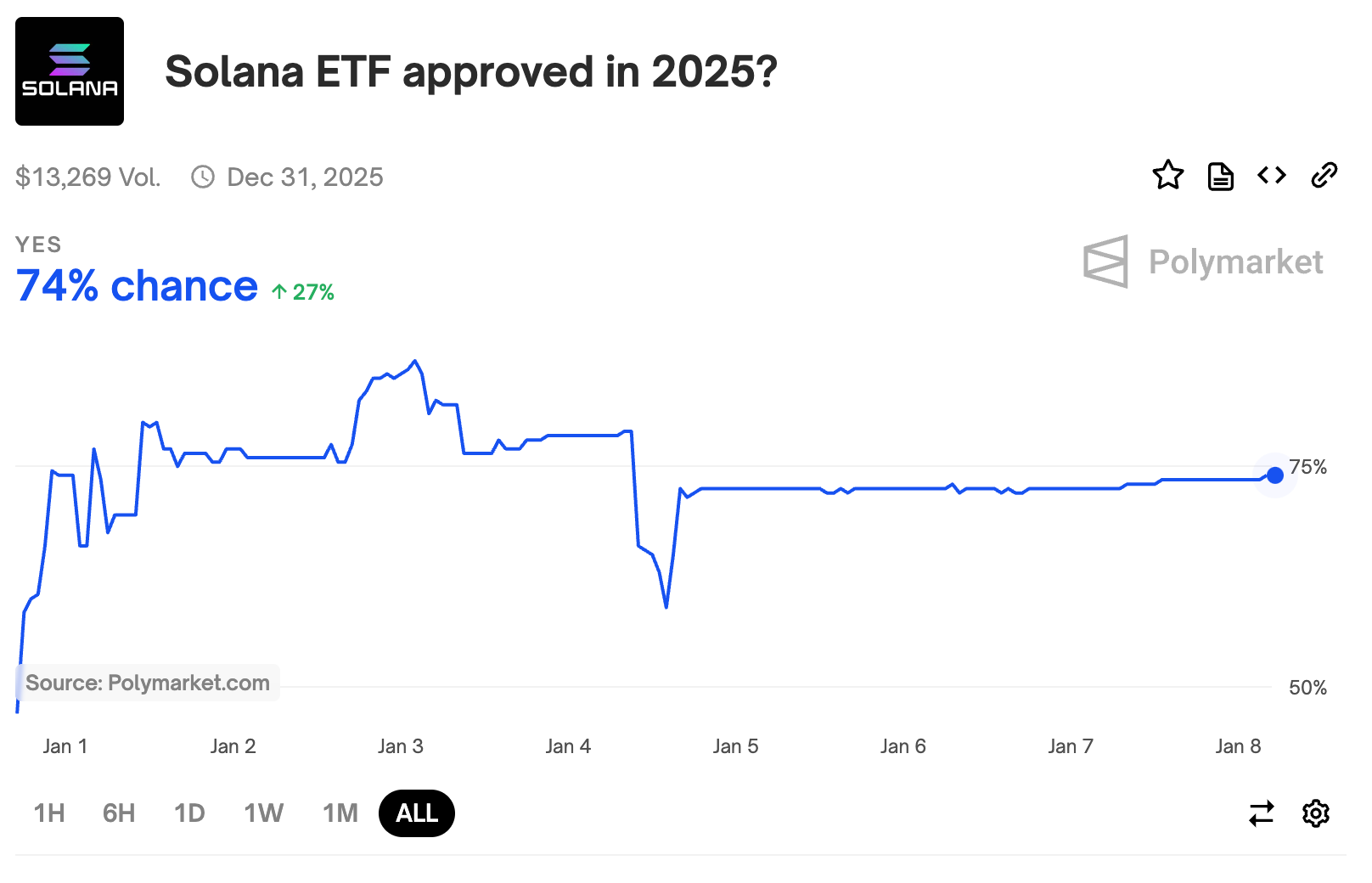
Task: Copy the market link
Action: [1324, 176]
